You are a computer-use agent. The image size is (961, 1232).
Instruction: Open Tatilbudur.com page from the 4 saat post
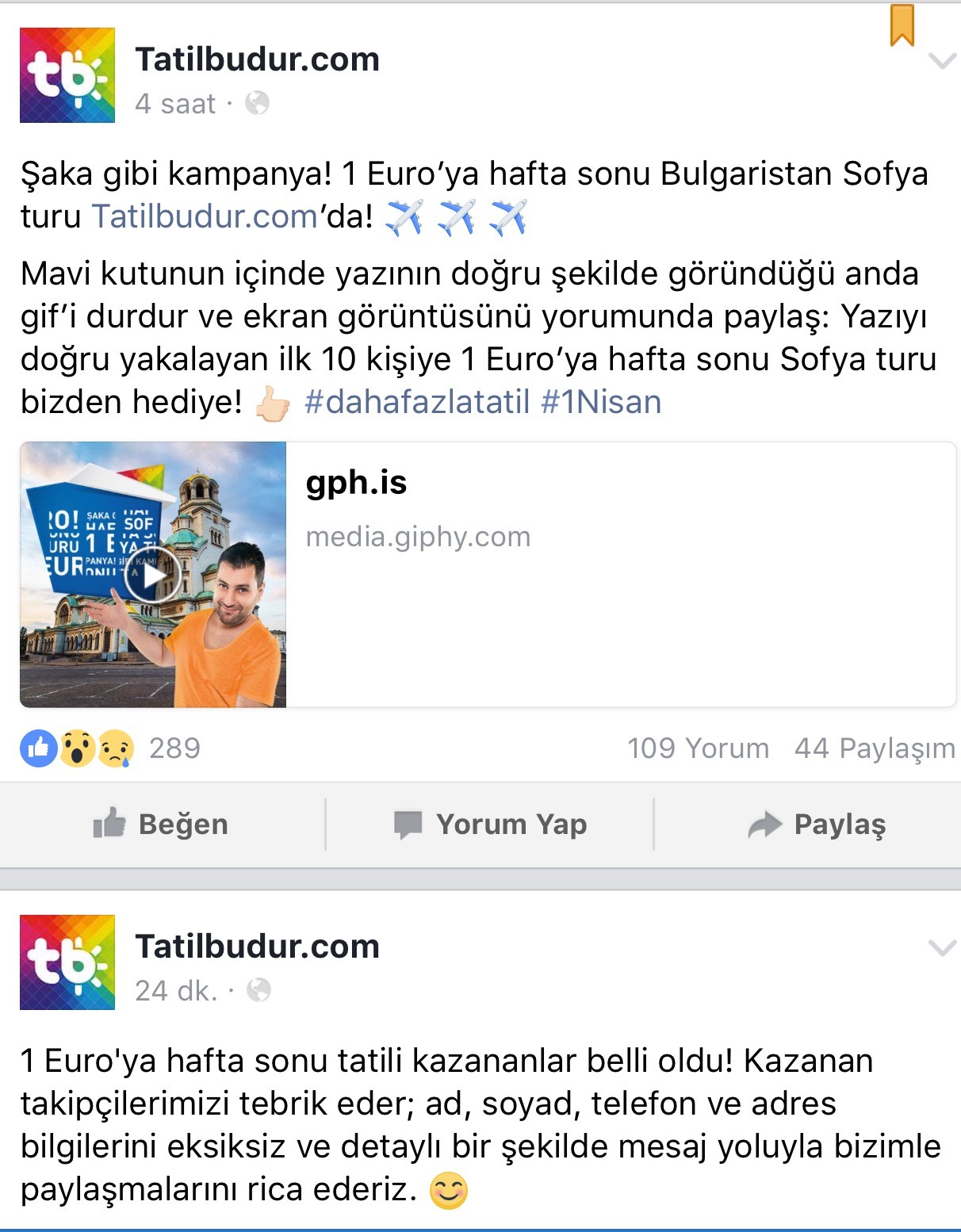(x=257, y=59)
